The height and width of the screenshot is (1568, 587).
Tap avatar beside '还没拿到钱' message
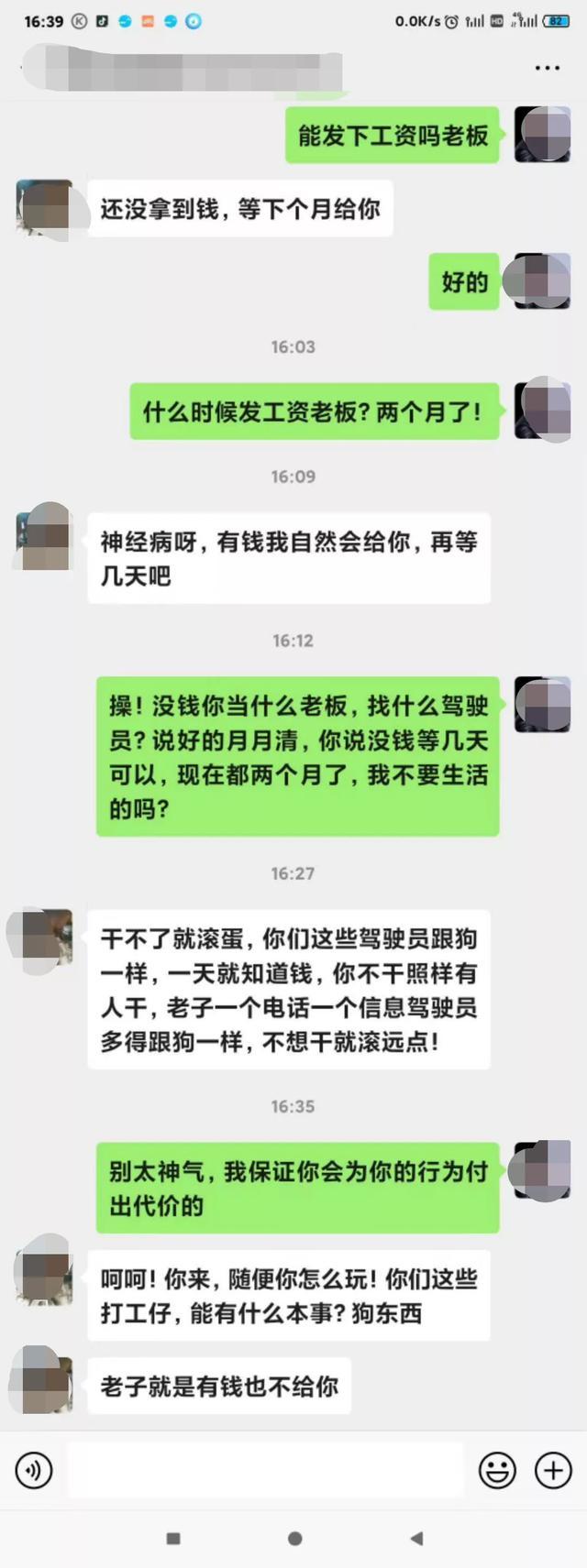tap(43, 208)
